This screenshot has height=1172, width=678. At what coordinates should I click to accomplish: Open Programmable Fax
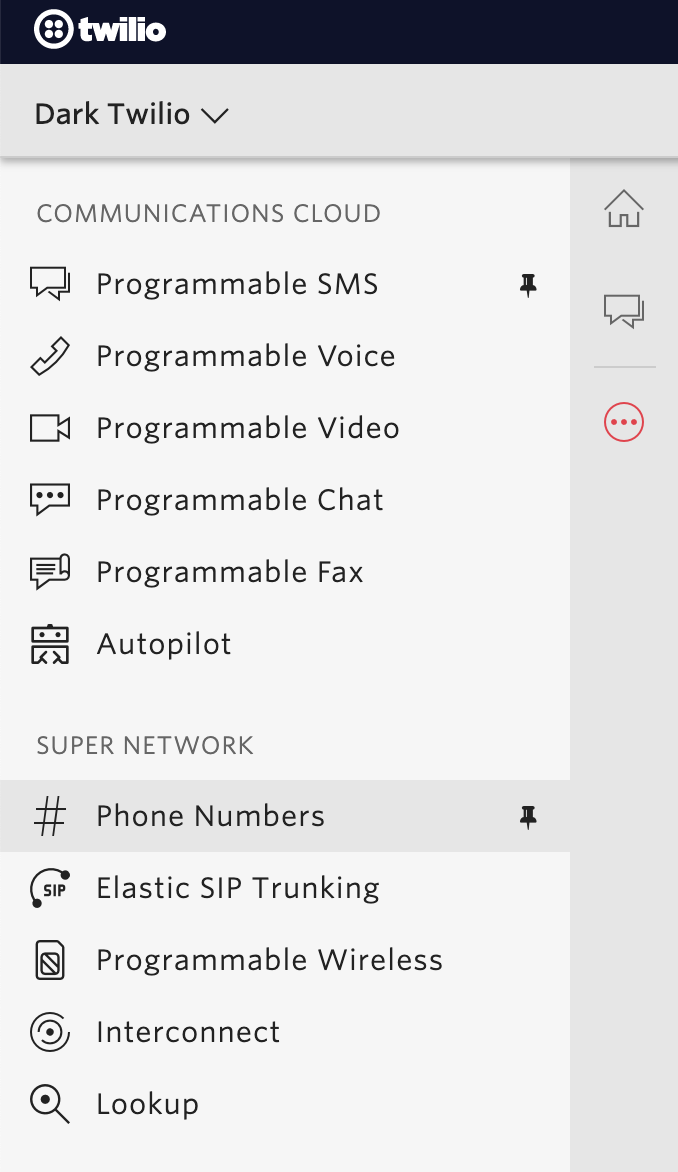click(229, 572)
